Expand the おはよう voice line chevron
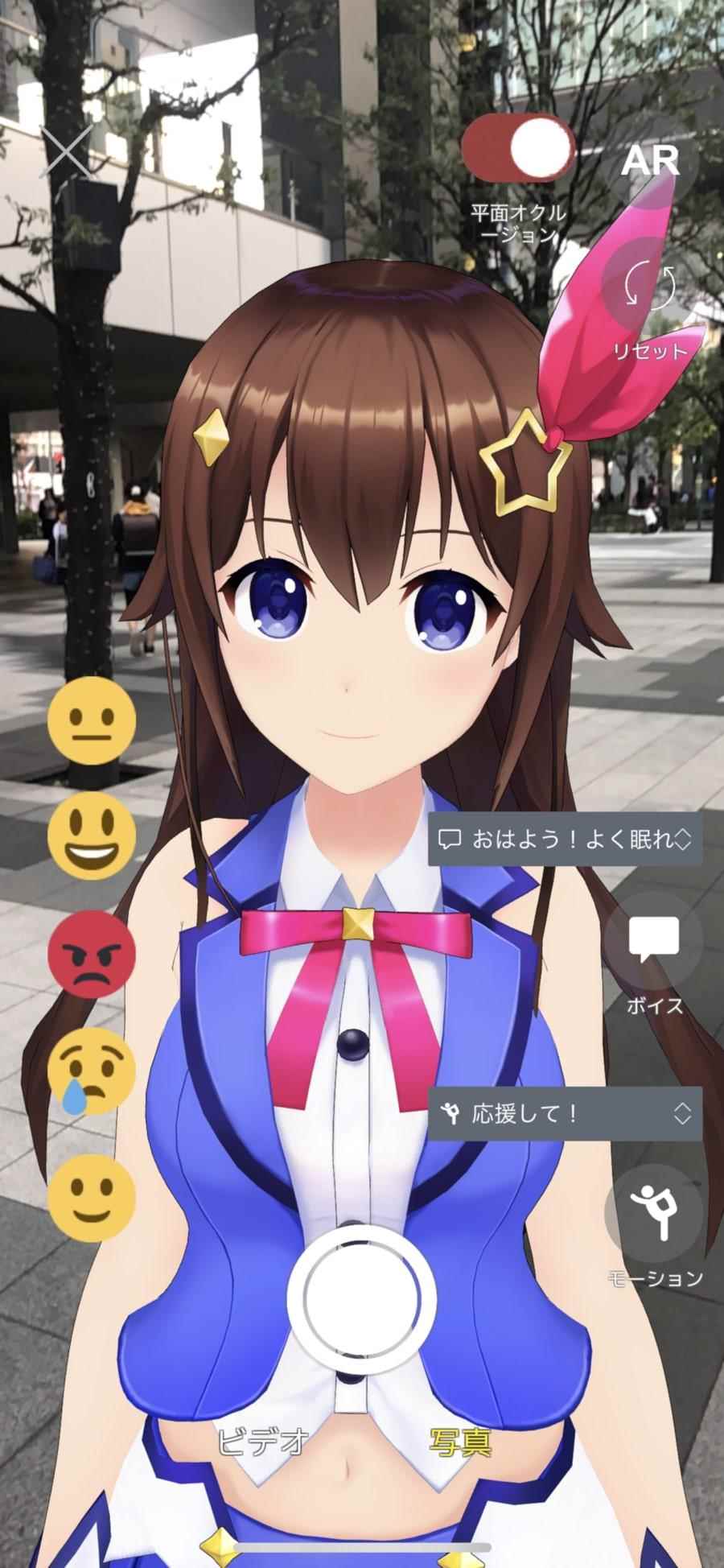The height and width of the screenshot is (1568, 724). (x=686, y=840)
